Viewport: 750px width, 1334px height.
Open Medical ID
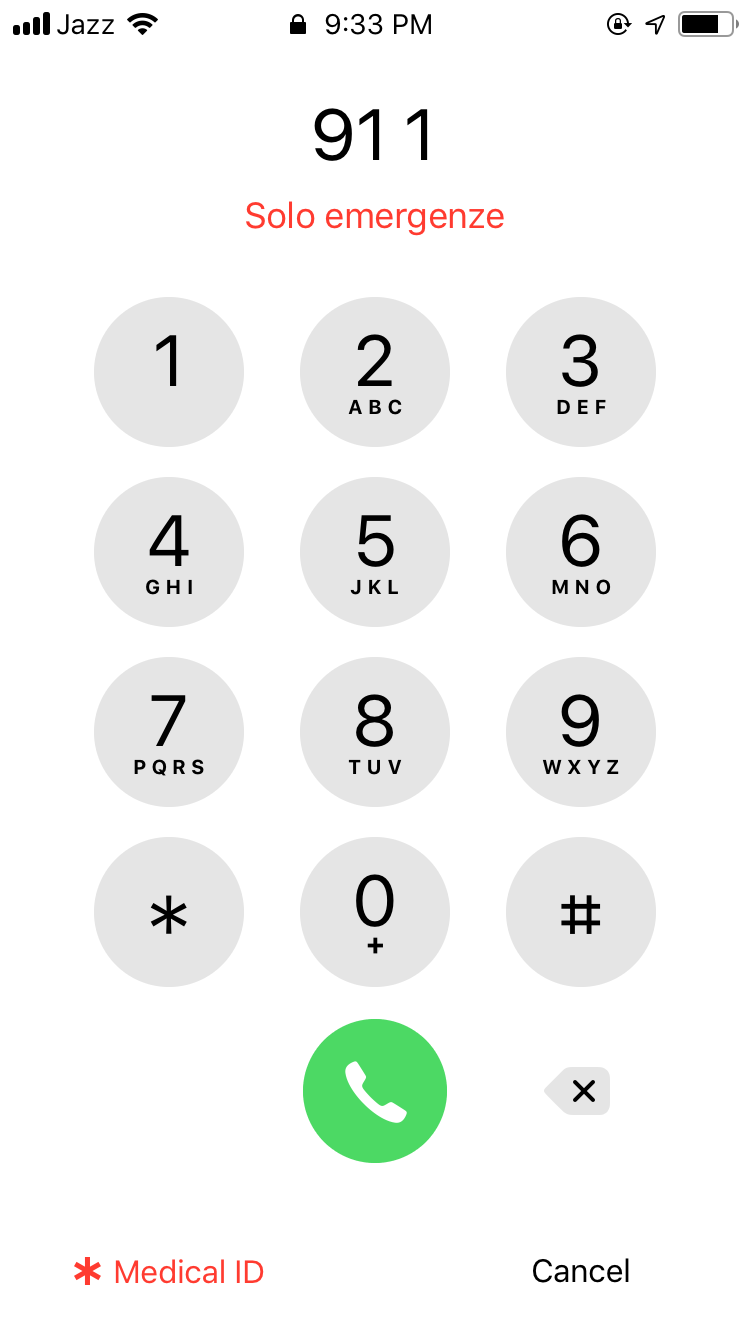[169, 1272]
